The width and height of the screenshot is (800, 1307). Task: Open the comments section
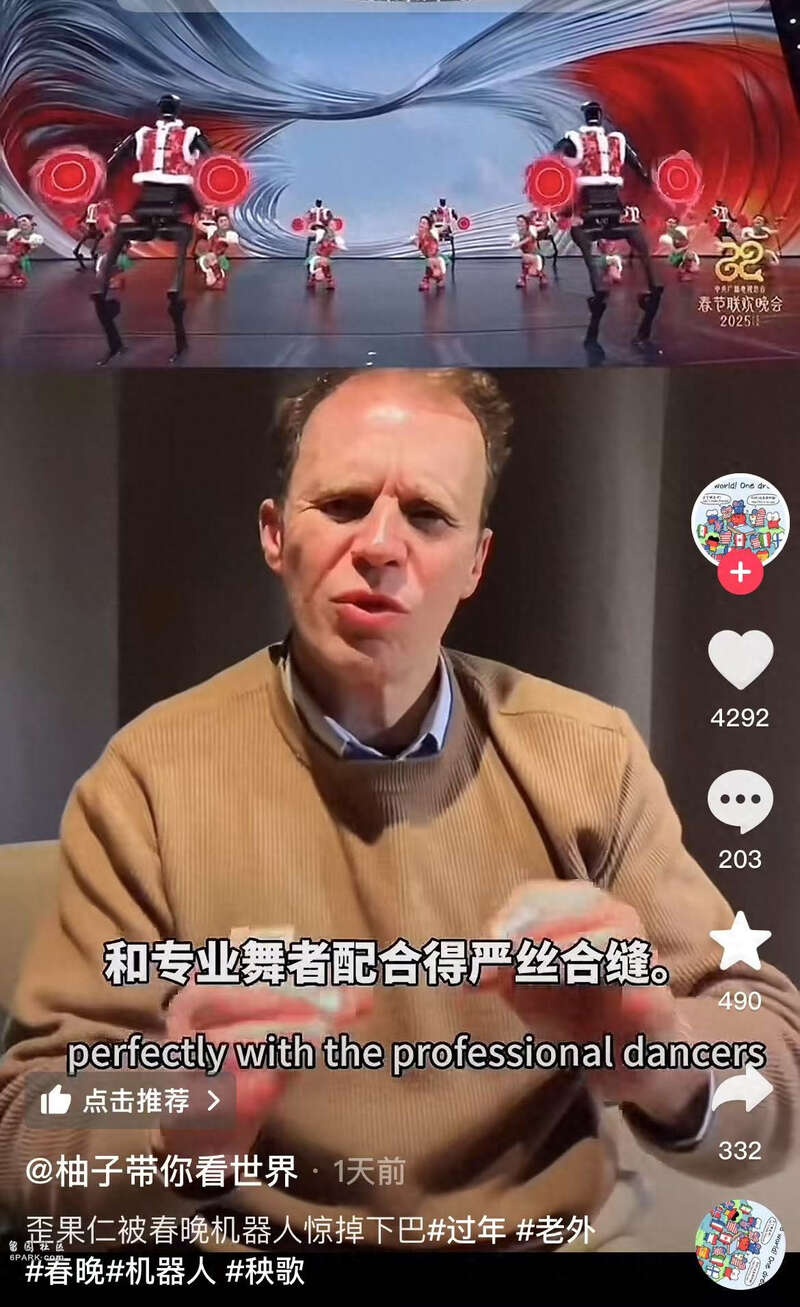(740, 801)
